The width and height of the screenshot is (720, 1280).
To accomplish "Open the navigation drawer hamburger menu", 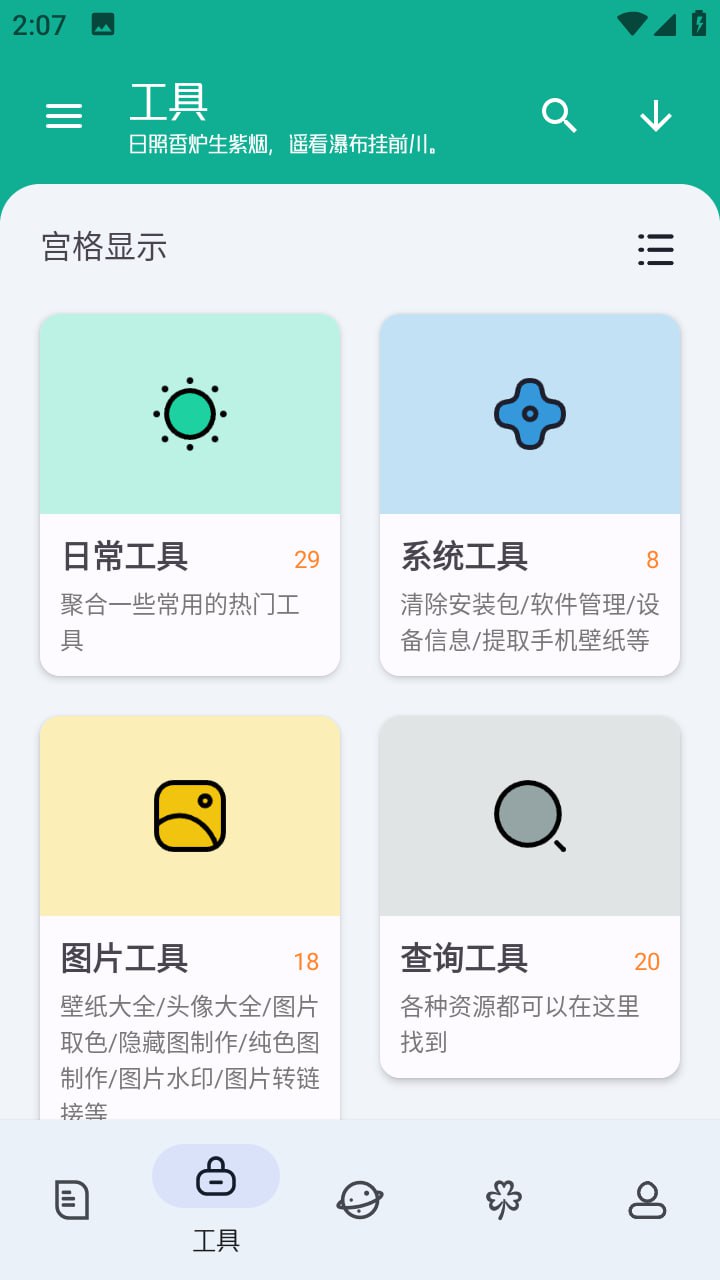I will (63, 115).
